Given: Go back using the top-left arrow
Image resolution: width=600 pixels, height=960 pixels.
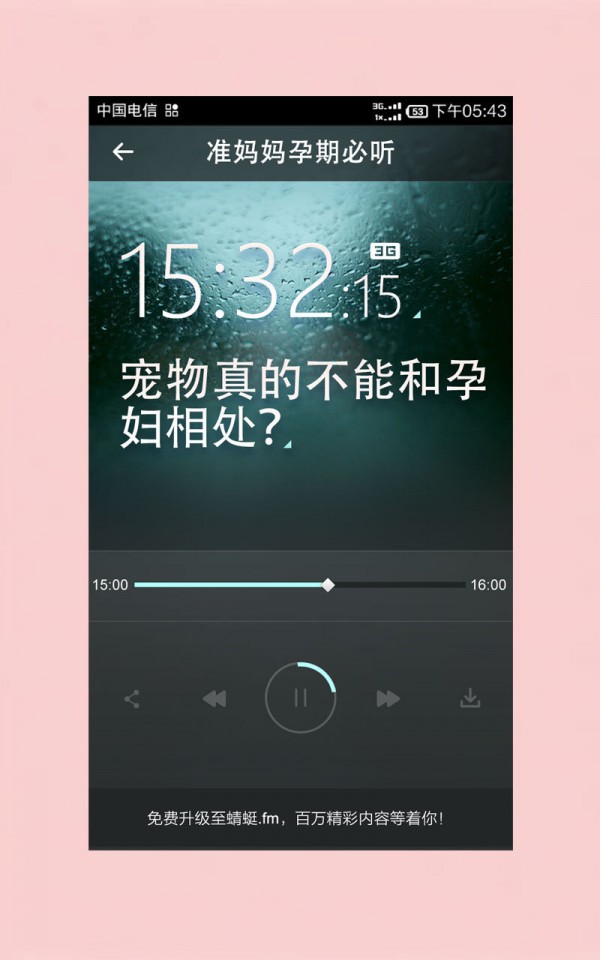Looking at the screenshot, I should click(123, 152).
